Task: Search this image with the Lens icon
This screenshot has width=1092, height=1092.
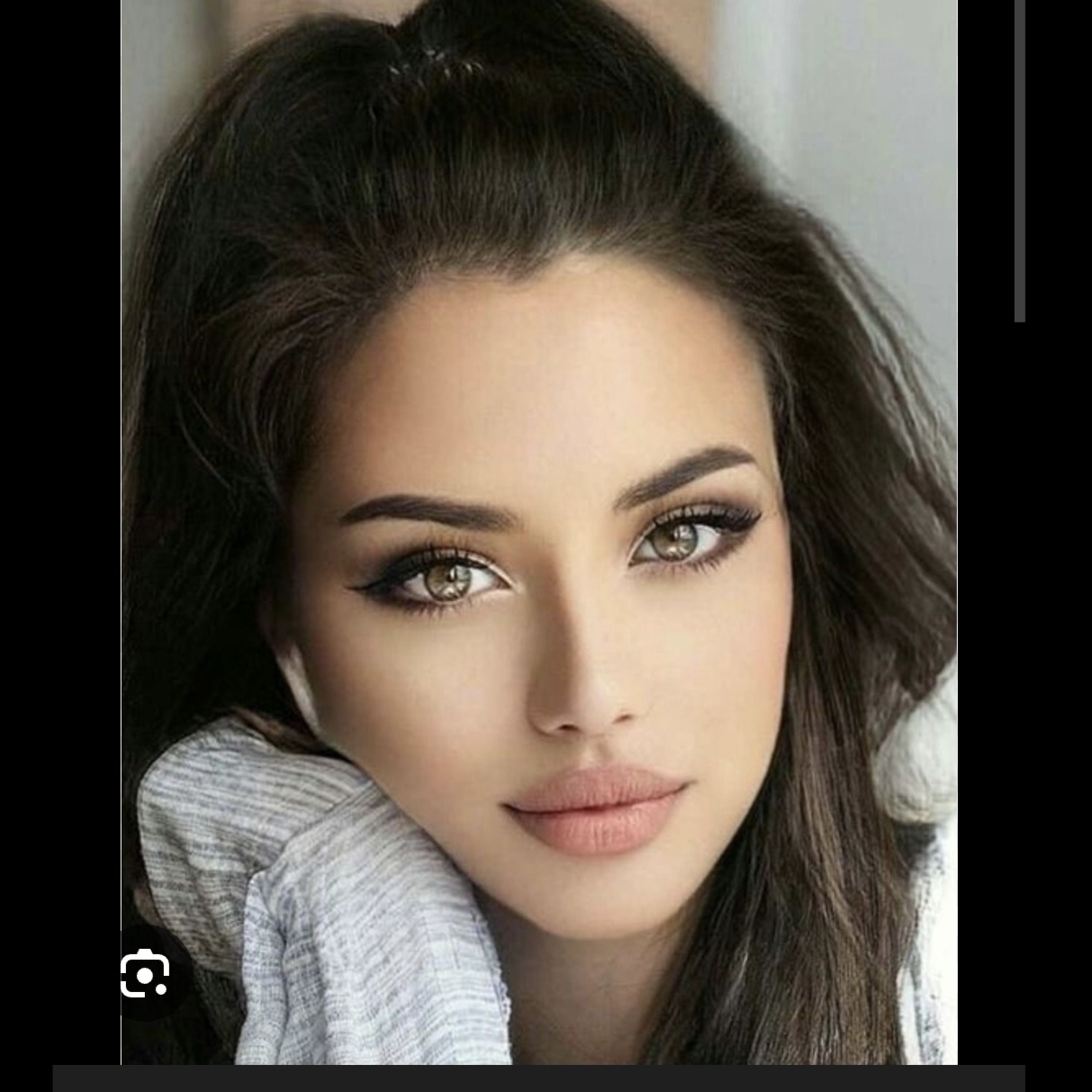Action: [145, 973]
